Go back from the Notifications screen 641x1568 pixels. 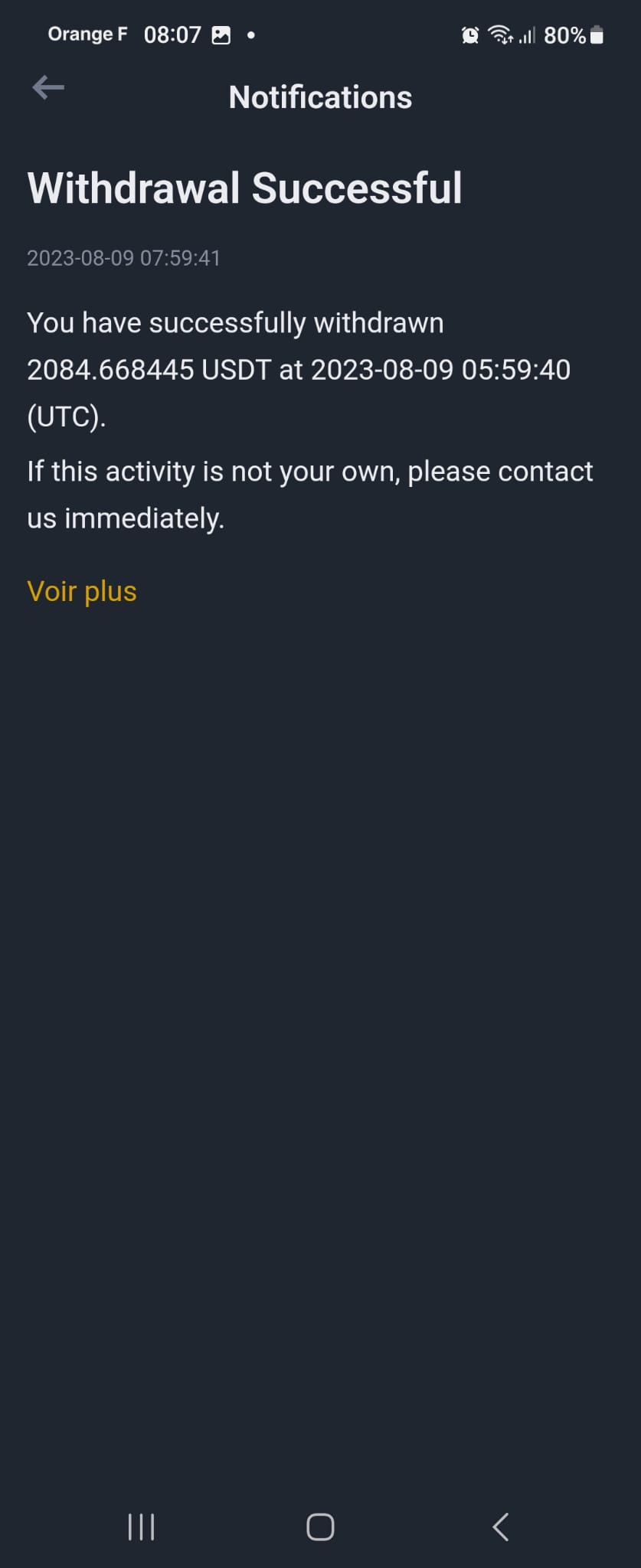pyautogui.click(x=48, y=88)
